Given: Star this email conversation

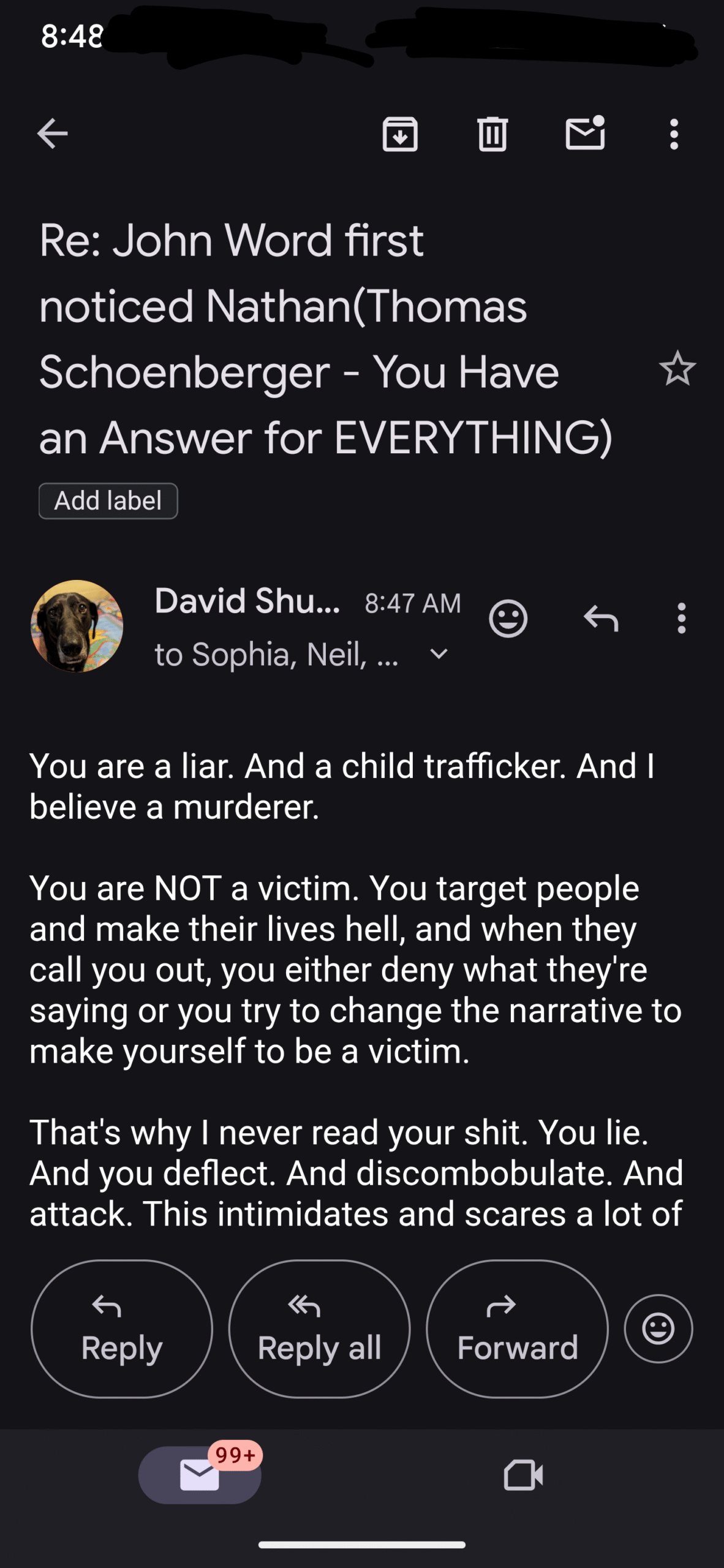Looking at the screenshot, I should [x=677, y=369].
